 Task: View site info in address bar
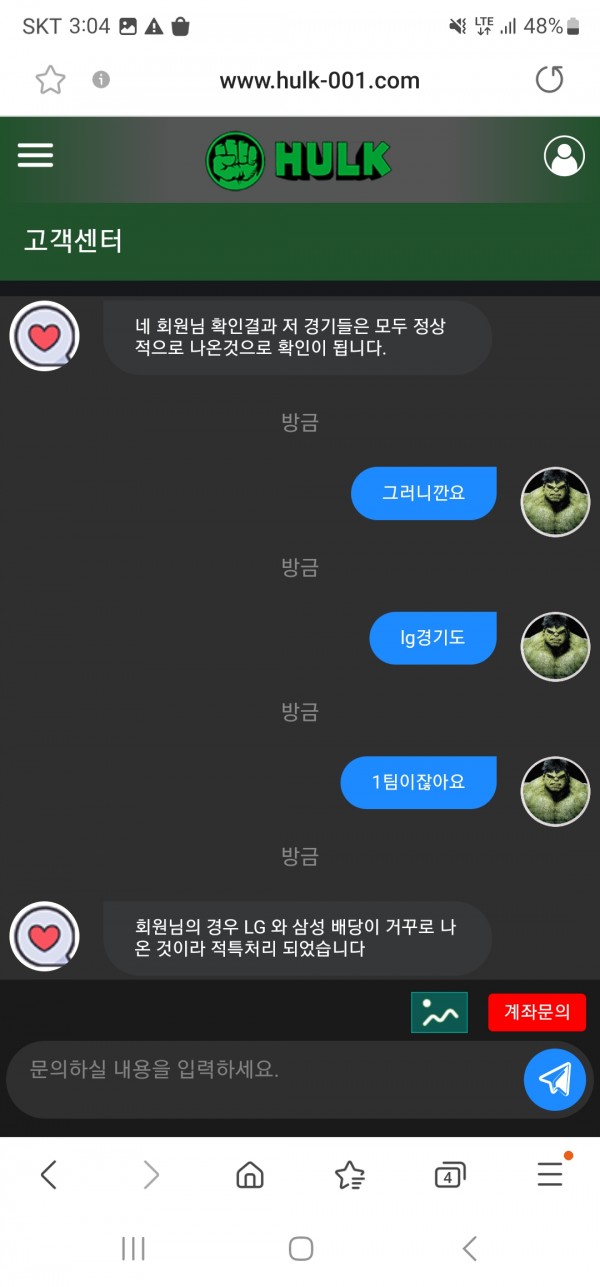(x=101, y=80)
